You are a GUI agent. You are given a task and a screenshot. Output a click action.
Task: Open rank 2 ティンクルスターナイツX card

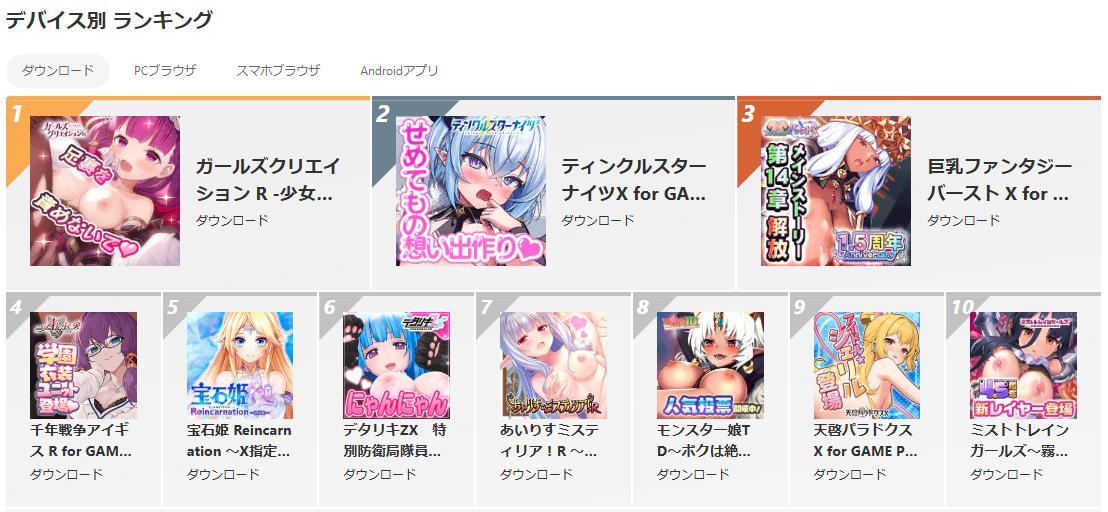click(x=553, y=193)
